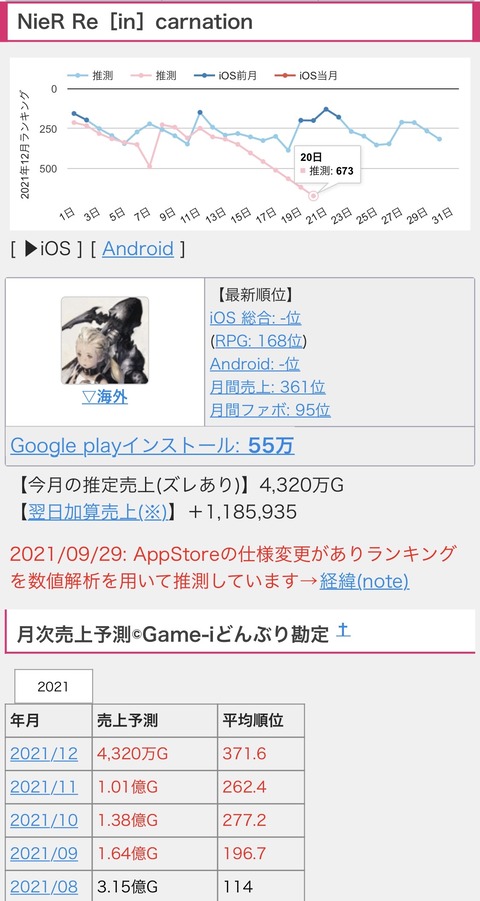
Task: Open the 2021/10 monthly row link
Action: click(44, 820)
